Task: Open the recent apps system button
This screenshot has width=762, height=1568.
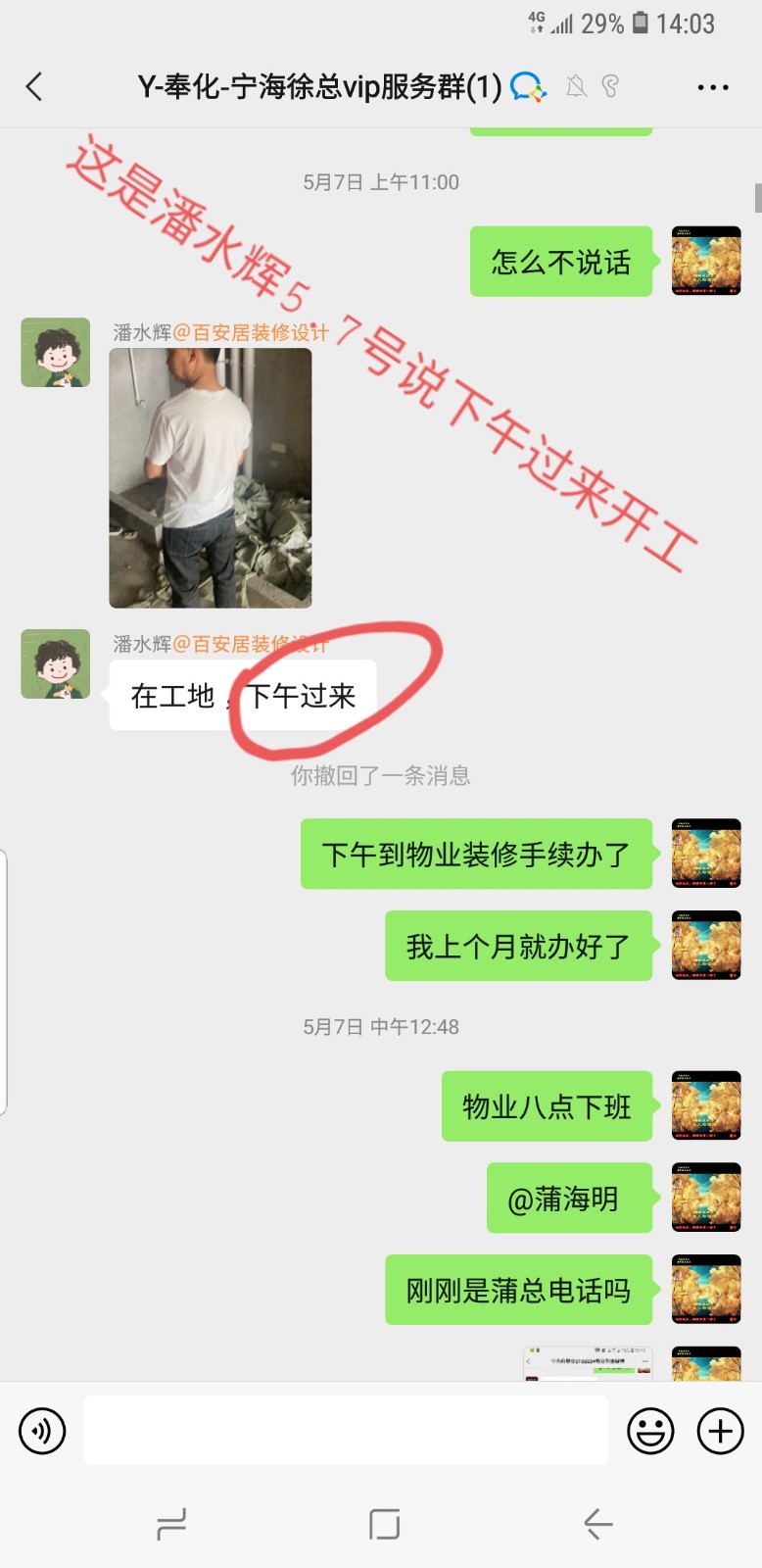Action: pos(171,1523)
